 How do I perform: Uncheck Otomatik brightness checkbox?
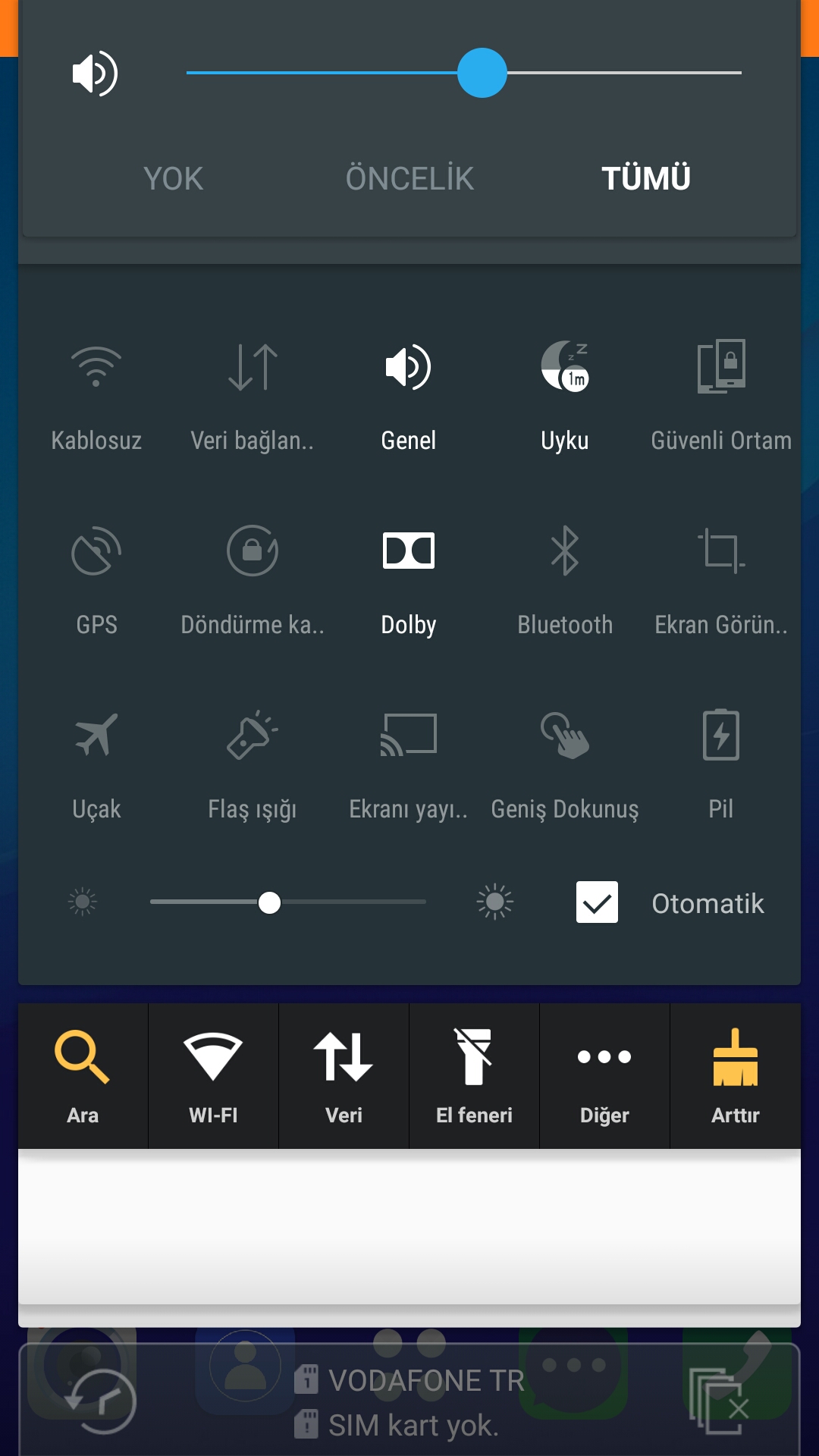pyautogui.click(x=597, y=902)
